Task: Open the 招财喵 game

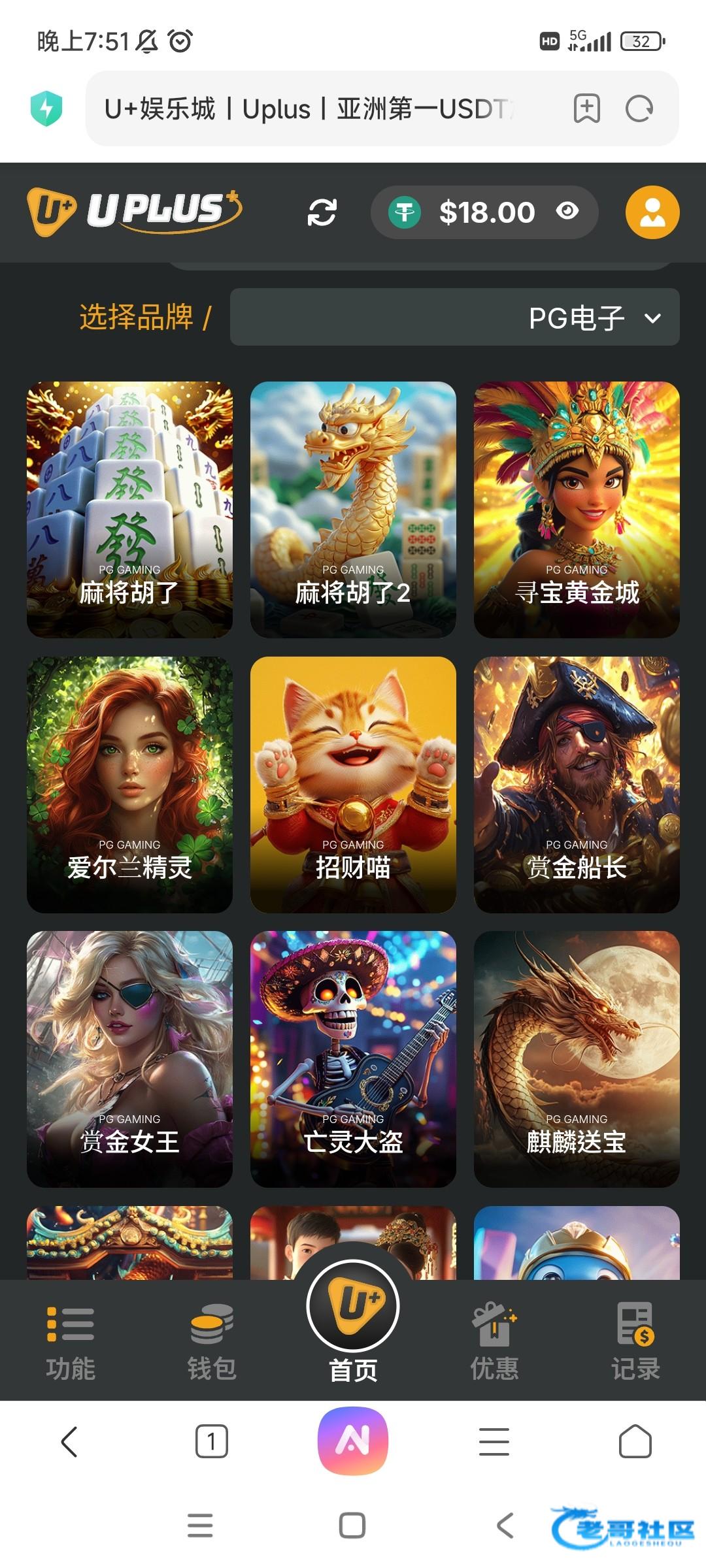Action: pos(353,784)
